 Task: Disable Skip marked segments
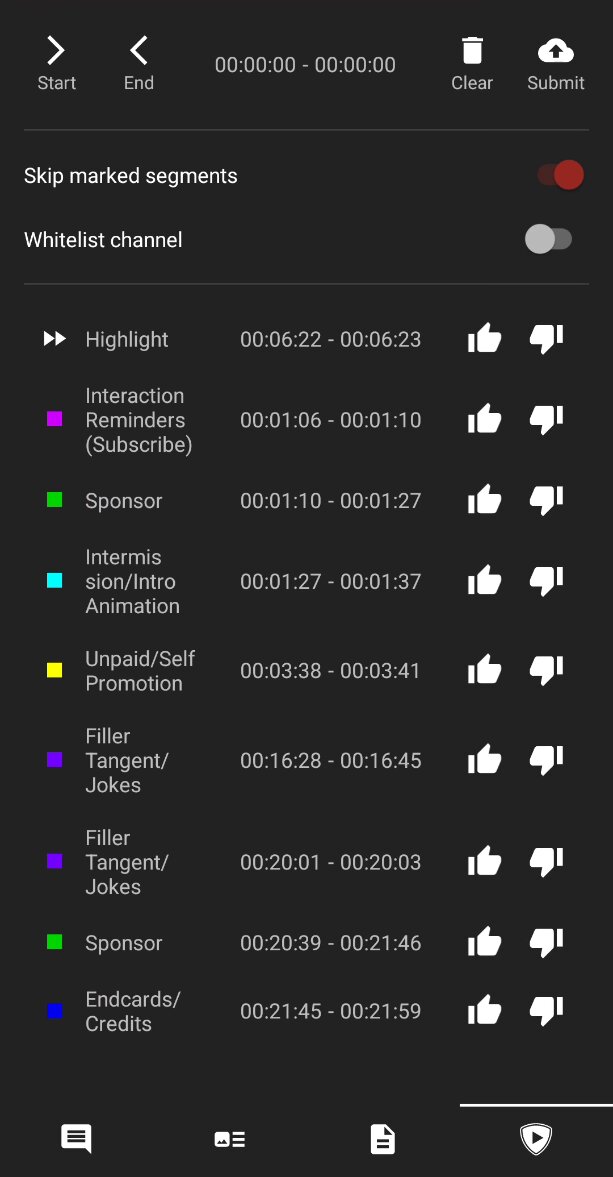coord(560,176)
